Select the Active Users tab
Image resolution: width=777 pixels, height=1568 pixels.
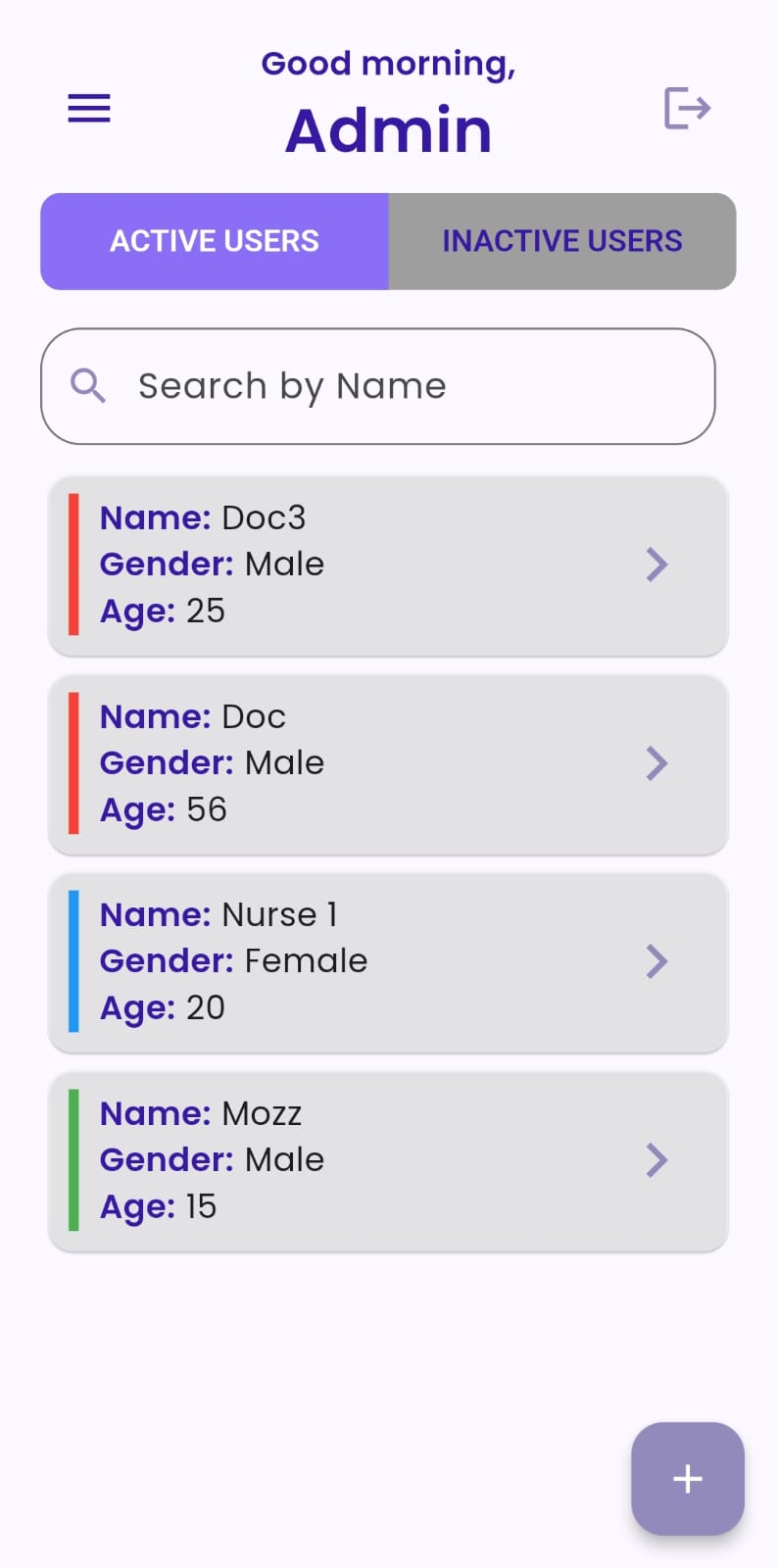click(215, 241)
